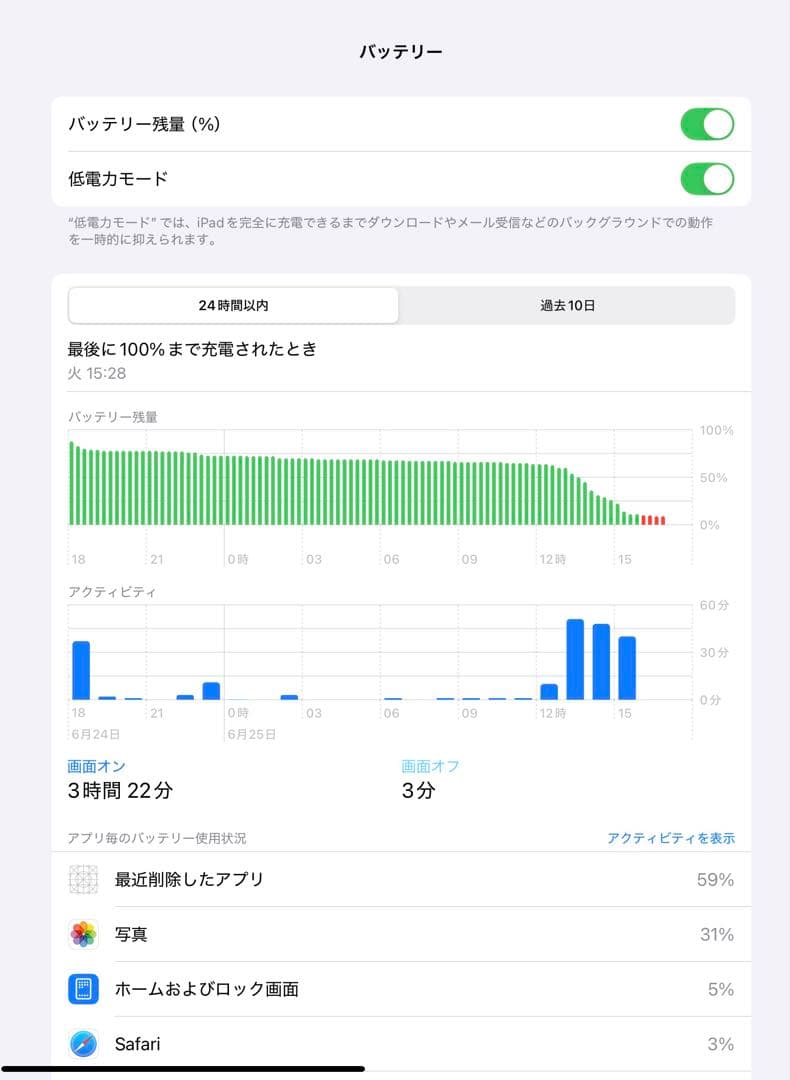Image resolution: width=790 pixels, height=1080 pixels.
Task: Click the 画面オフ label
Action: coord(421,765)
